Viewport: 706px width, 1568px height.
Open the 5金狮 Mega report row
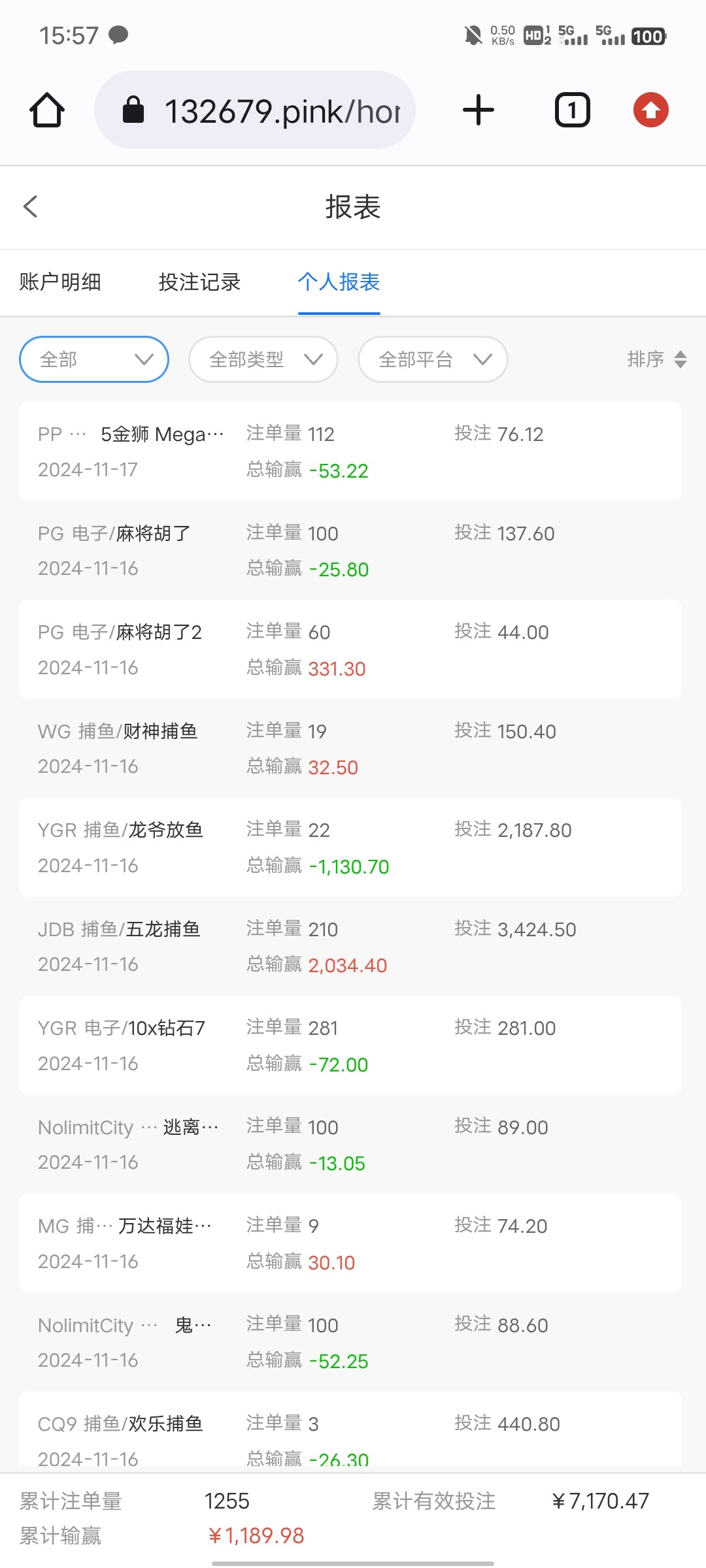[x=350, y=451]
